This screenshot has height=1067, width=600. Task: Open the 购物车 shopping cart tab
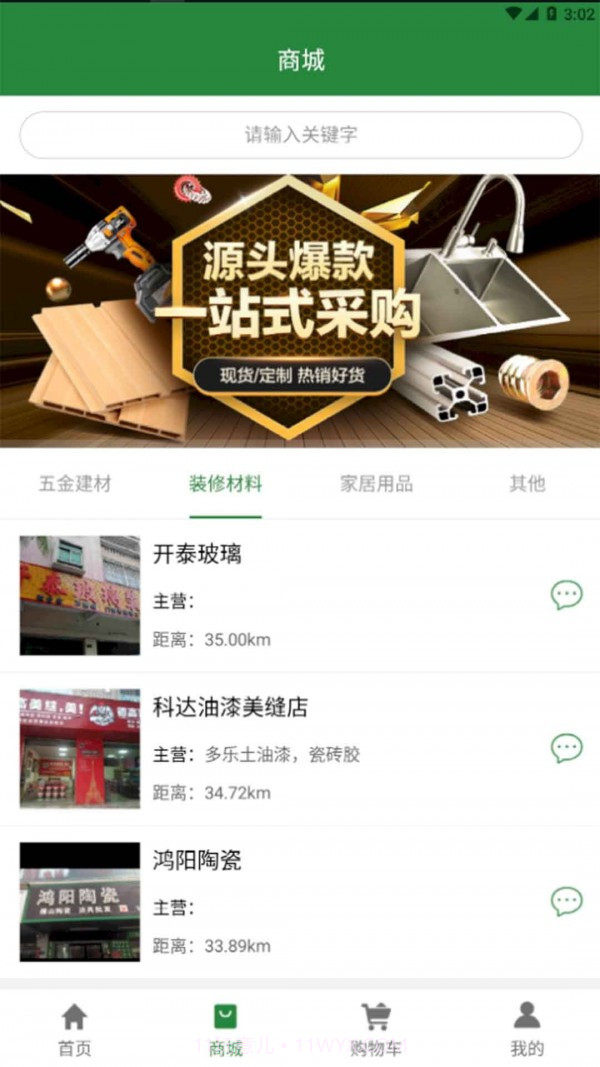(376, 1030)
